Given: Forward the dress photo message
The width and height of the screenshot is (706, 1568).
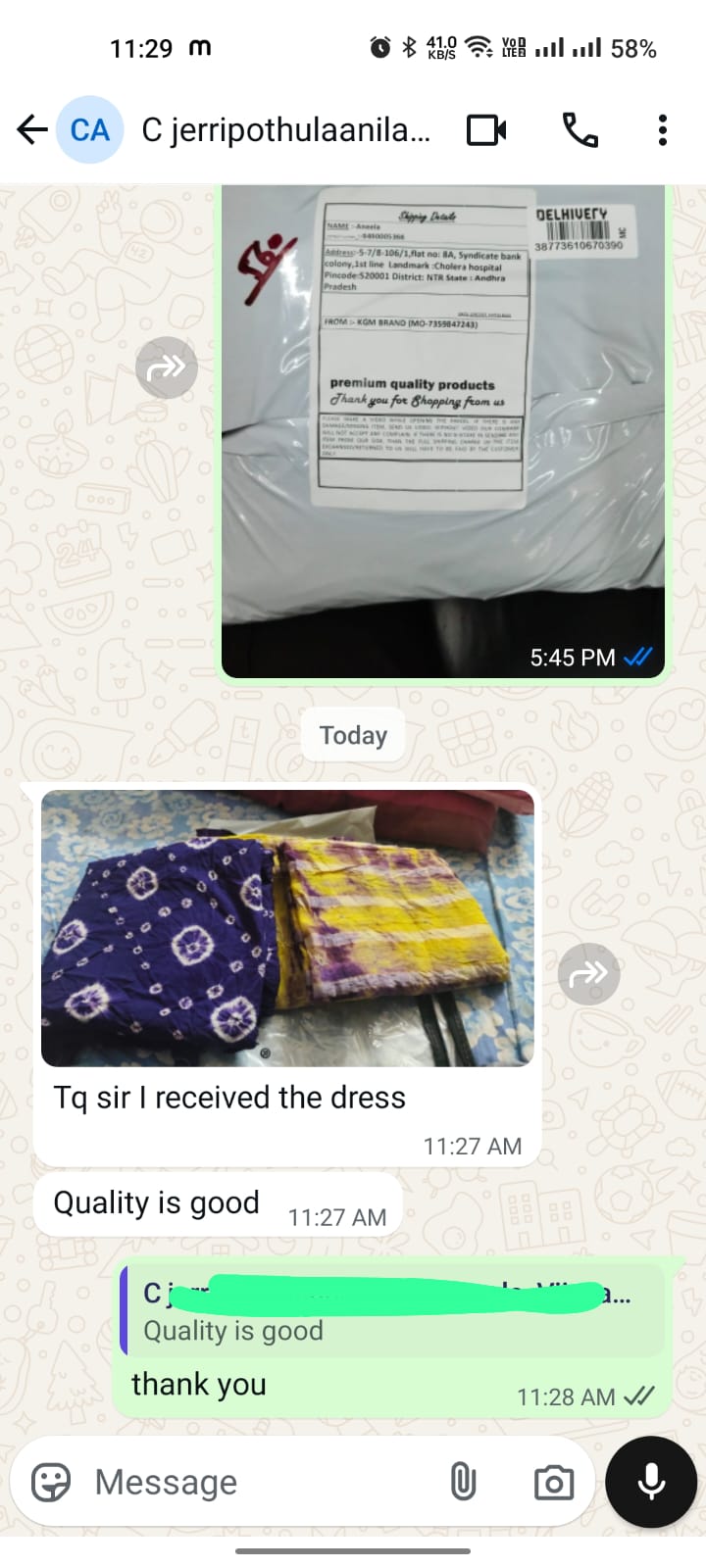Looking at the screenshot, I should [x=588, y=973].
